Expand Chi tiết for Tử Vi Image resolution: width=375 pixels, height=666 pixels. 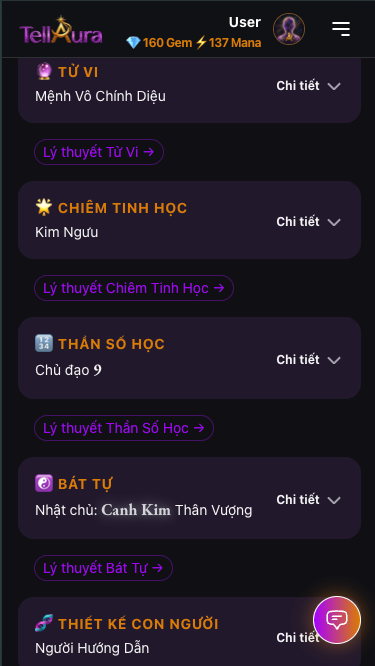point(308,86)
